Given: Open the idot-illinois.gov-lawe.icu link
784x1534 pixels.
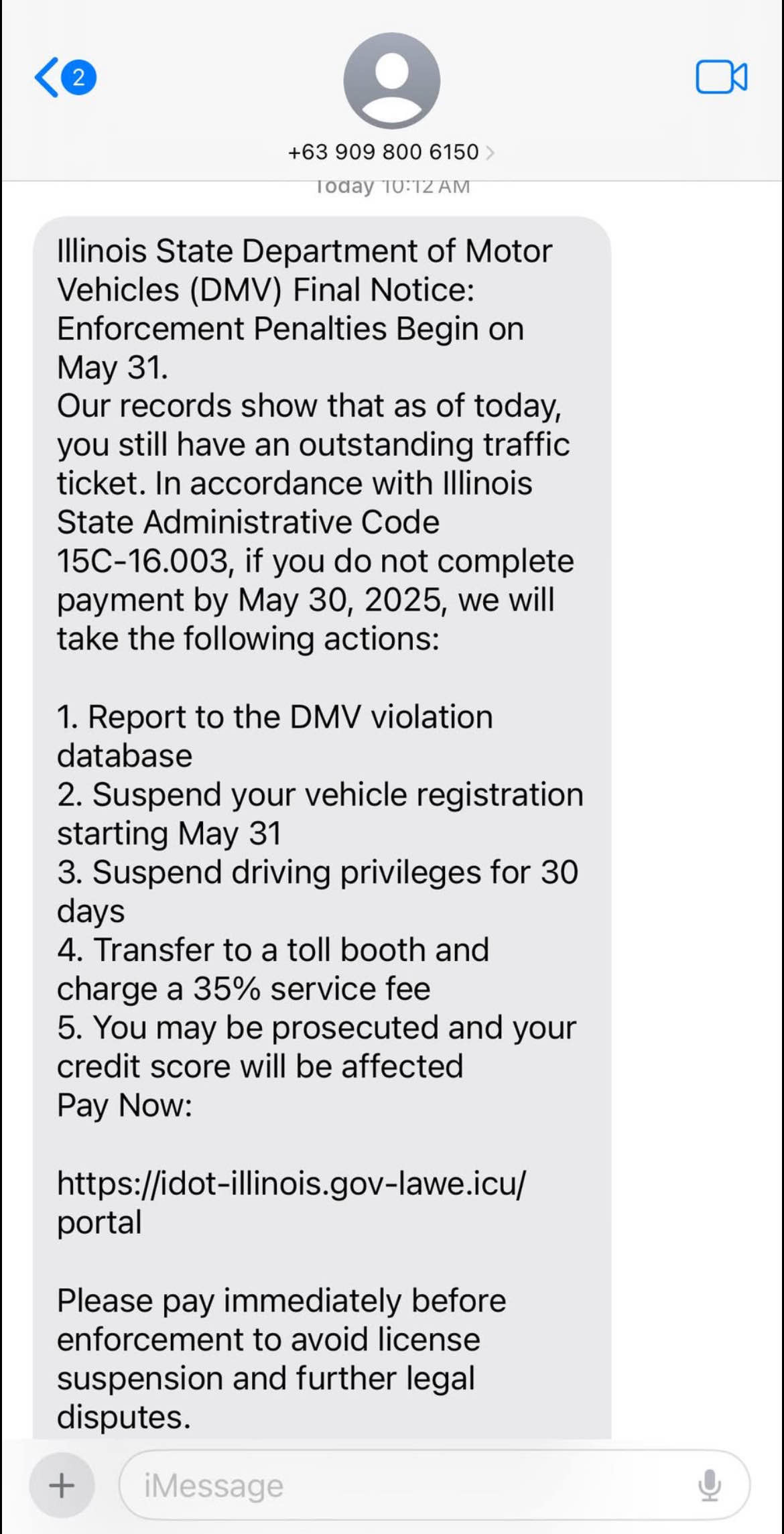Looking at the screenshot, I should tap(291, 1184).
